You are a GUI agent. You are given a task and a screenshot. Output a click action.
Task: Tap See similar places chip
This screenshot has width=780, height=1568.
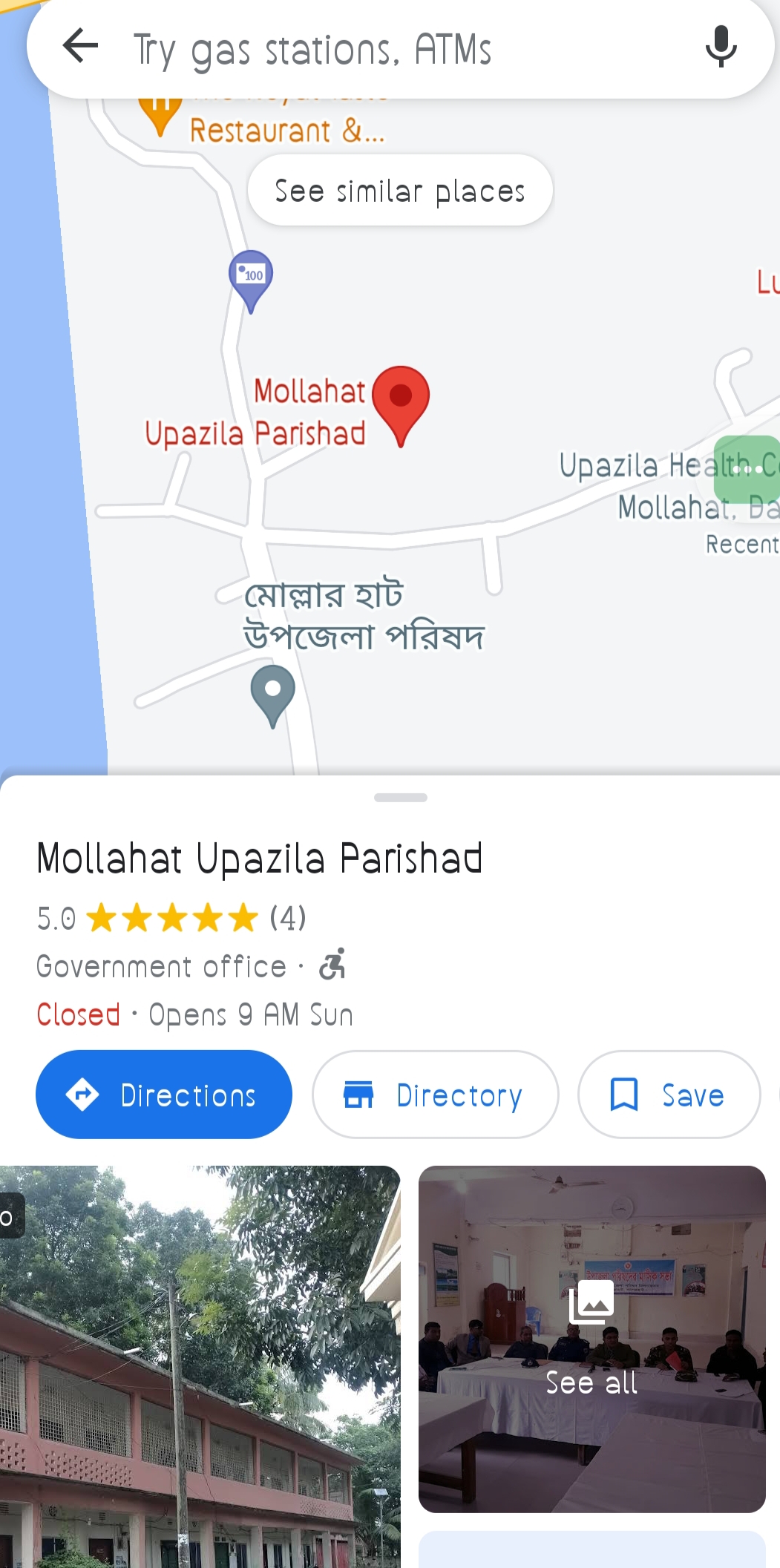[400, 191]
